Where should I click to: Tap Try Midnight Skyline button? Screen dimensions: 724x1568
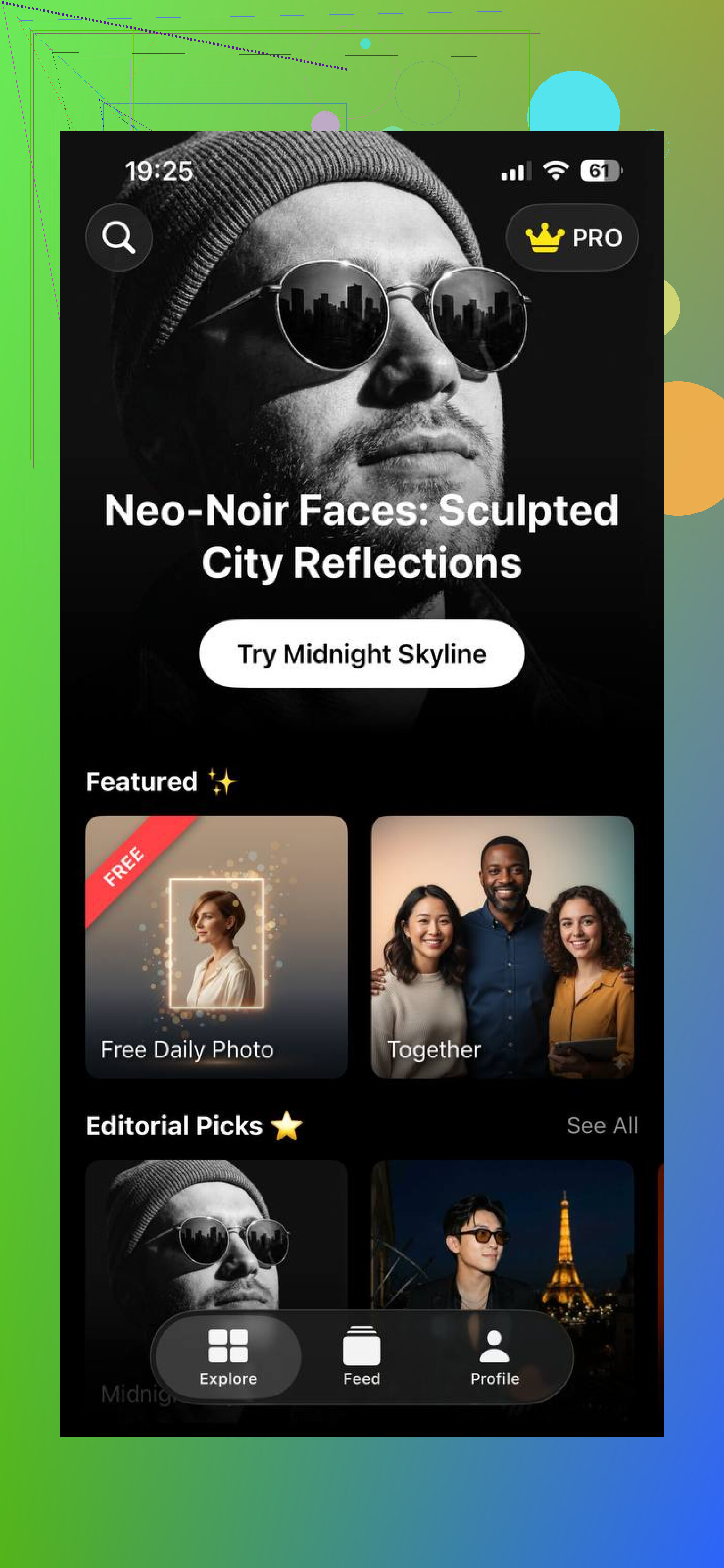(362, 654)
